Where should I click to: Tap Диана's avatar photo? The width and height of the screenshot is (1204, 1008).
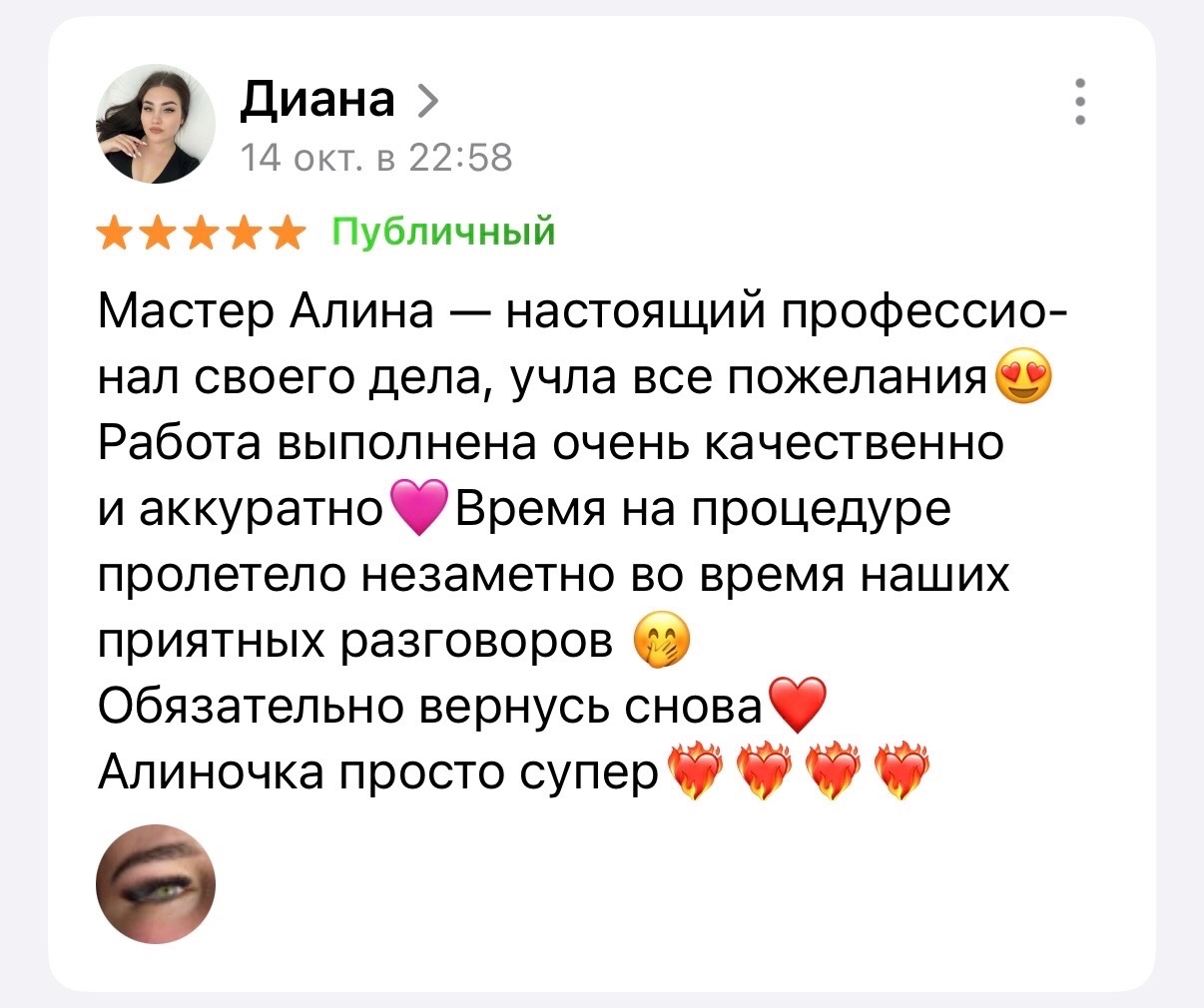point(156,125)
